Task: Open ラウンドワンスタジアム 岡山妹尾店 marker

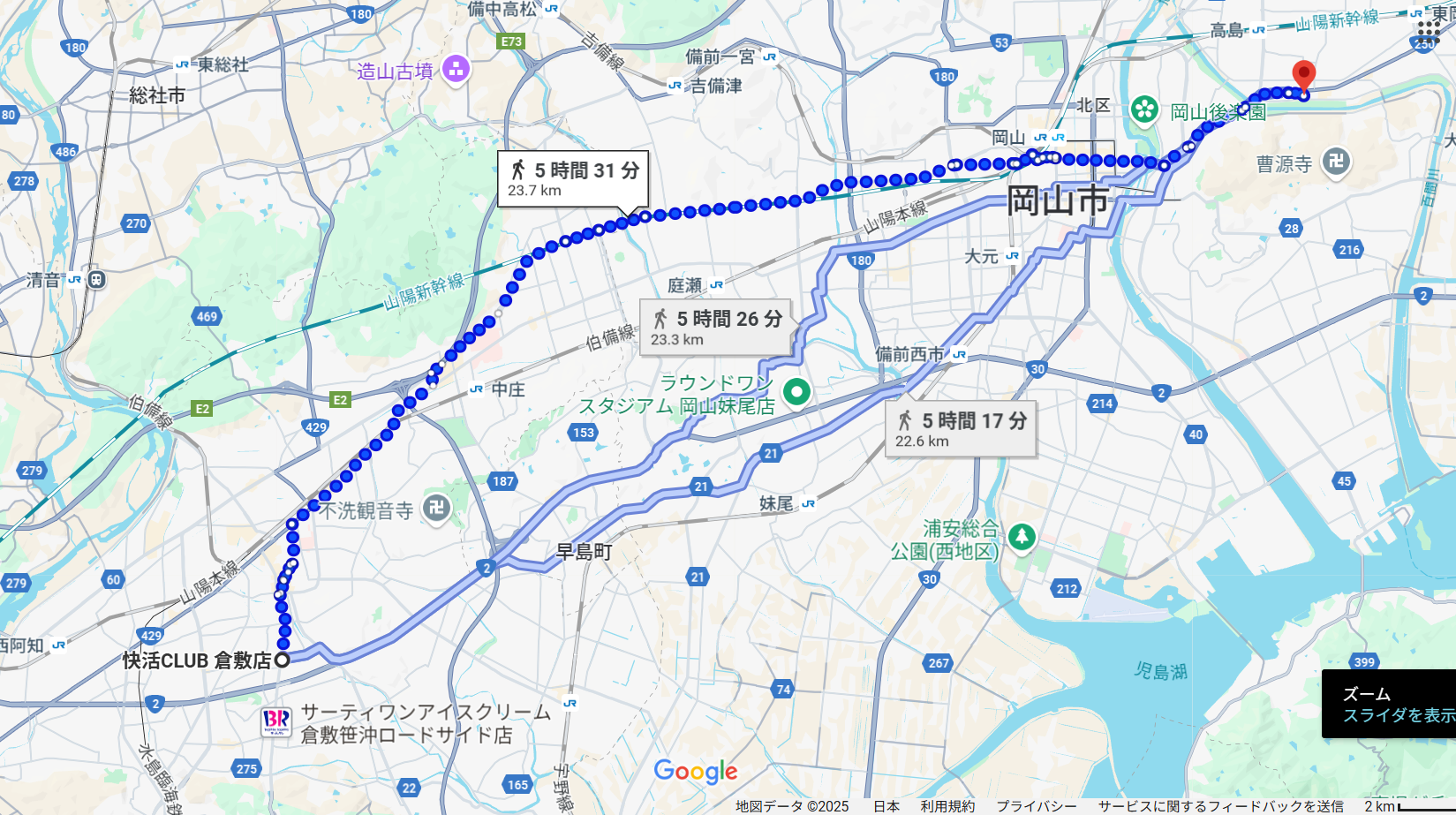Action: coord(796,391)
